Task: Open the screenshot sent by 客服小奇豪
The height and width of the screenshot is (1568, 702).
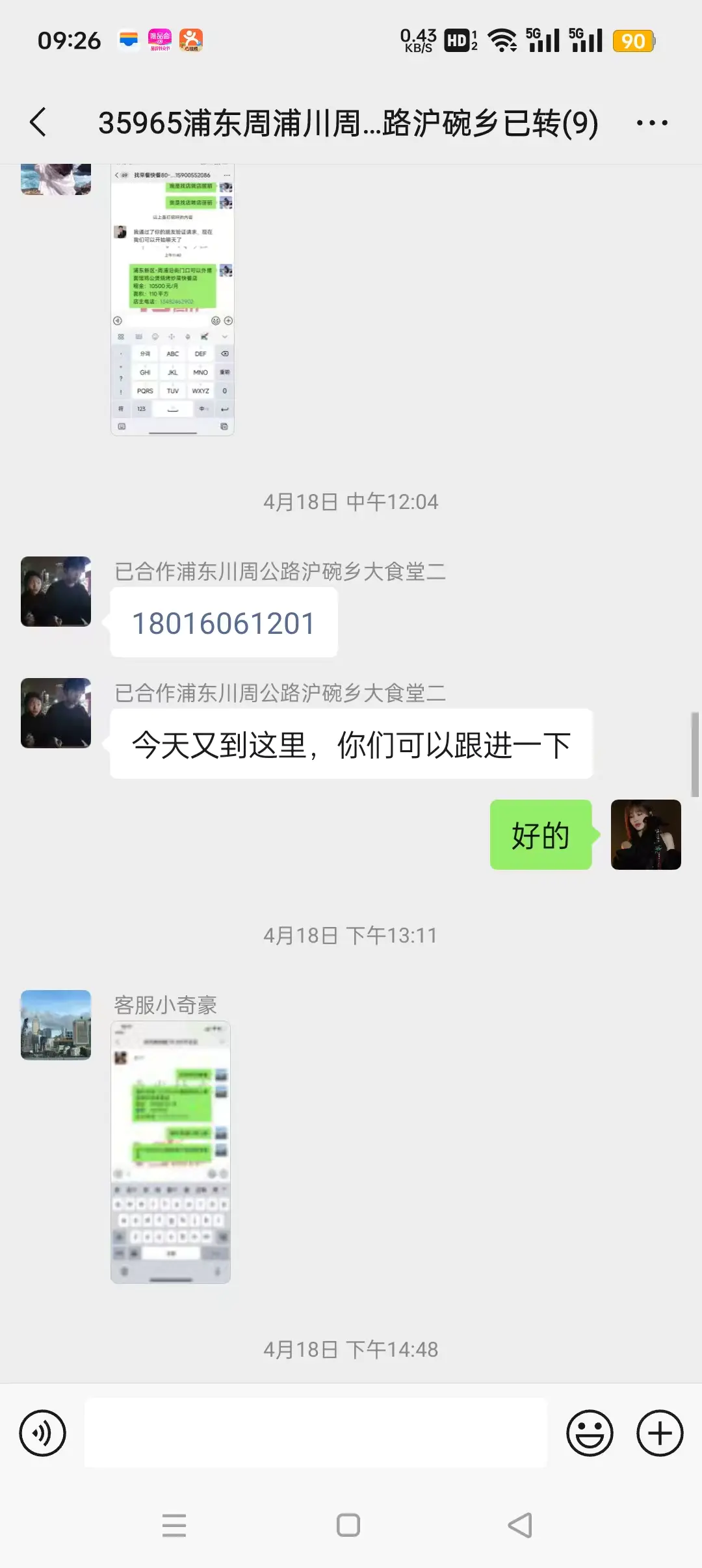Action: click(x=170, y=1152)
